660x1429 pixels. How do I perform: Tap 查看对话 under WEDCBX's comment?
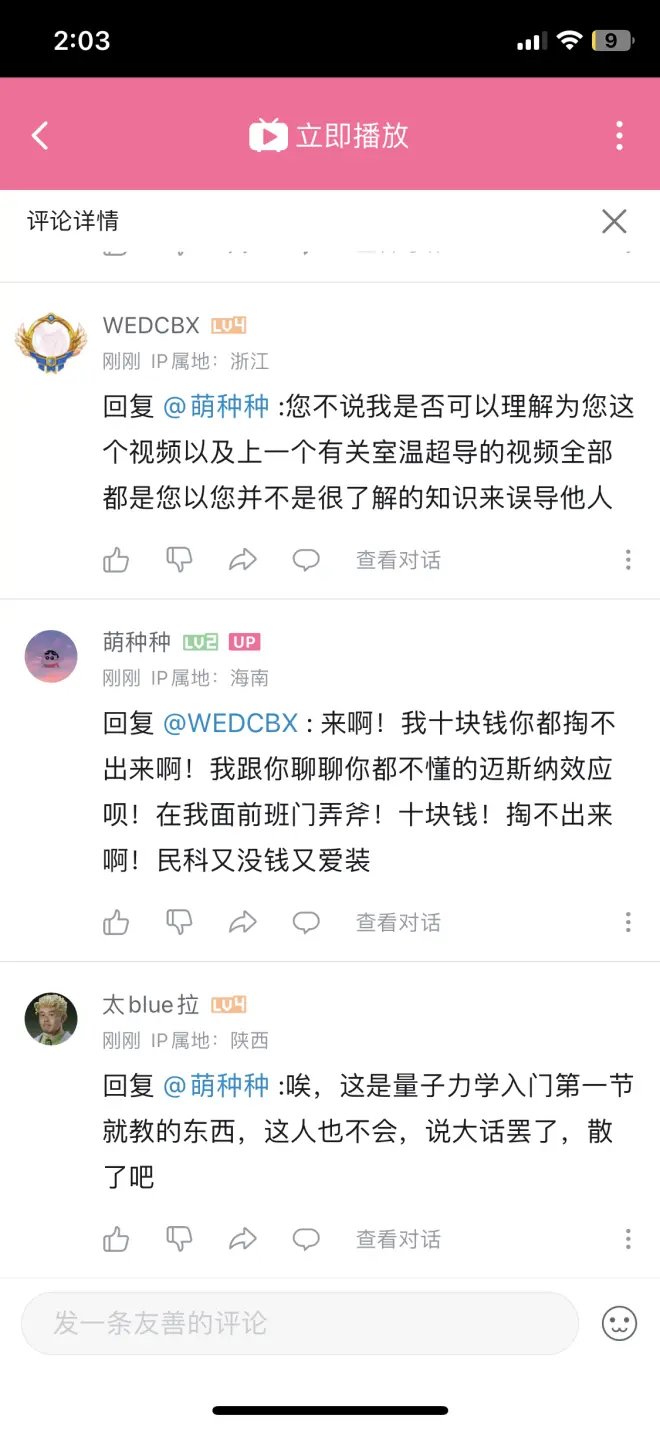(x=398, y=560)
